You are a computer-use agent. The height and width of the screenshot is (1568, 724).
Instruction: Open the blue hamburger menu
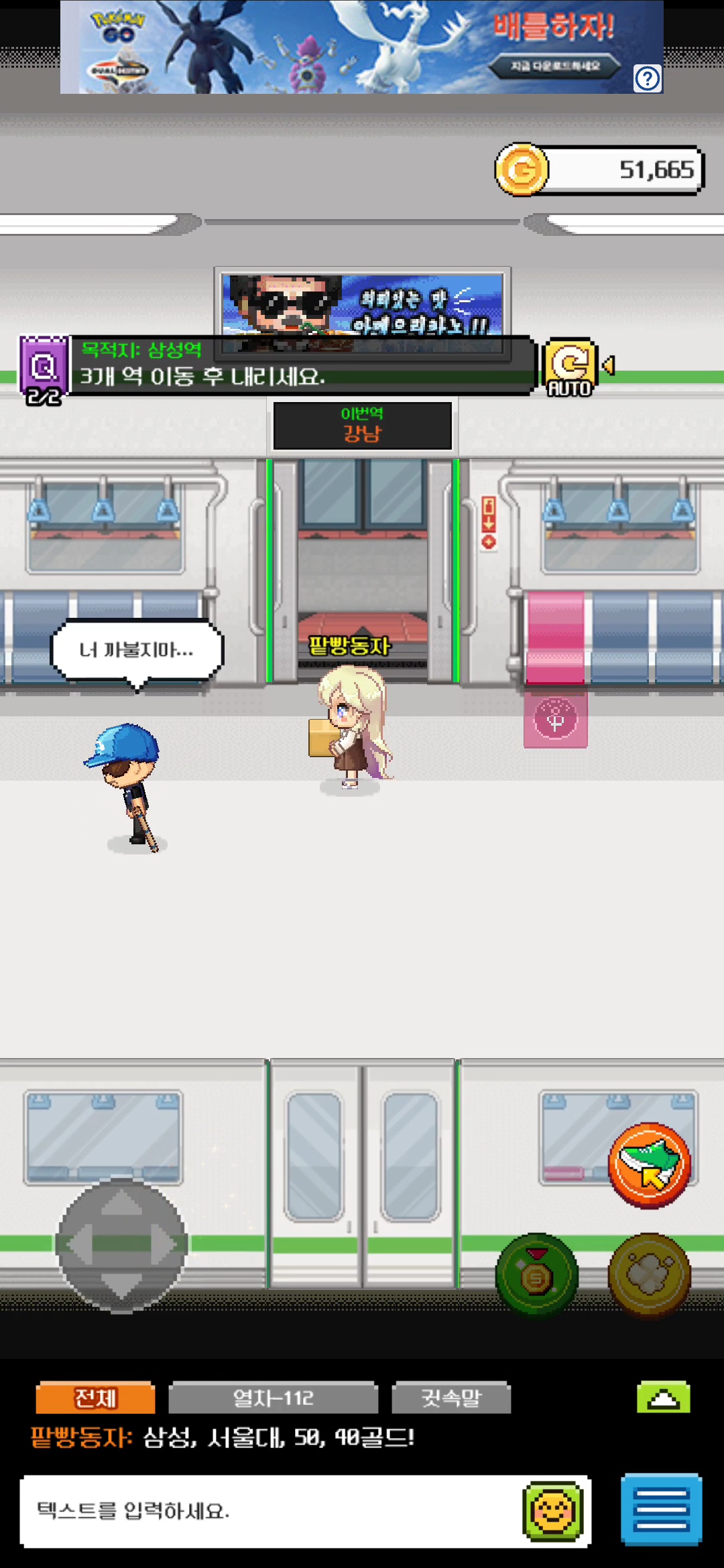coord(661,1510)
